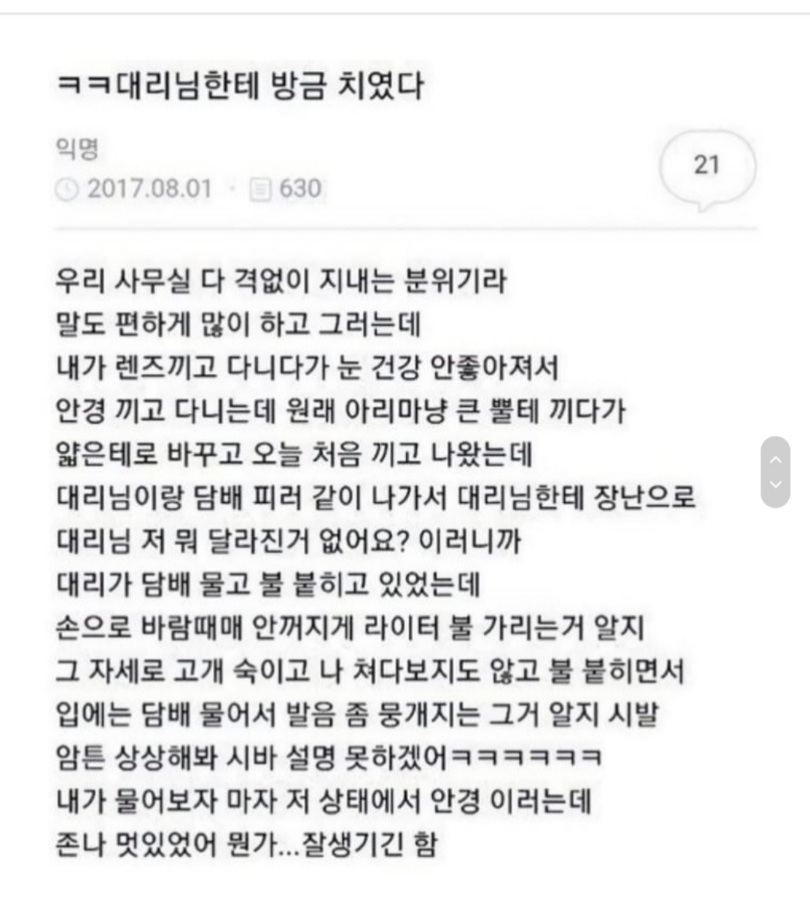810x905 pixels.
Task: Tap the down arrow to jump to bottom
Action: pos(775,485)
